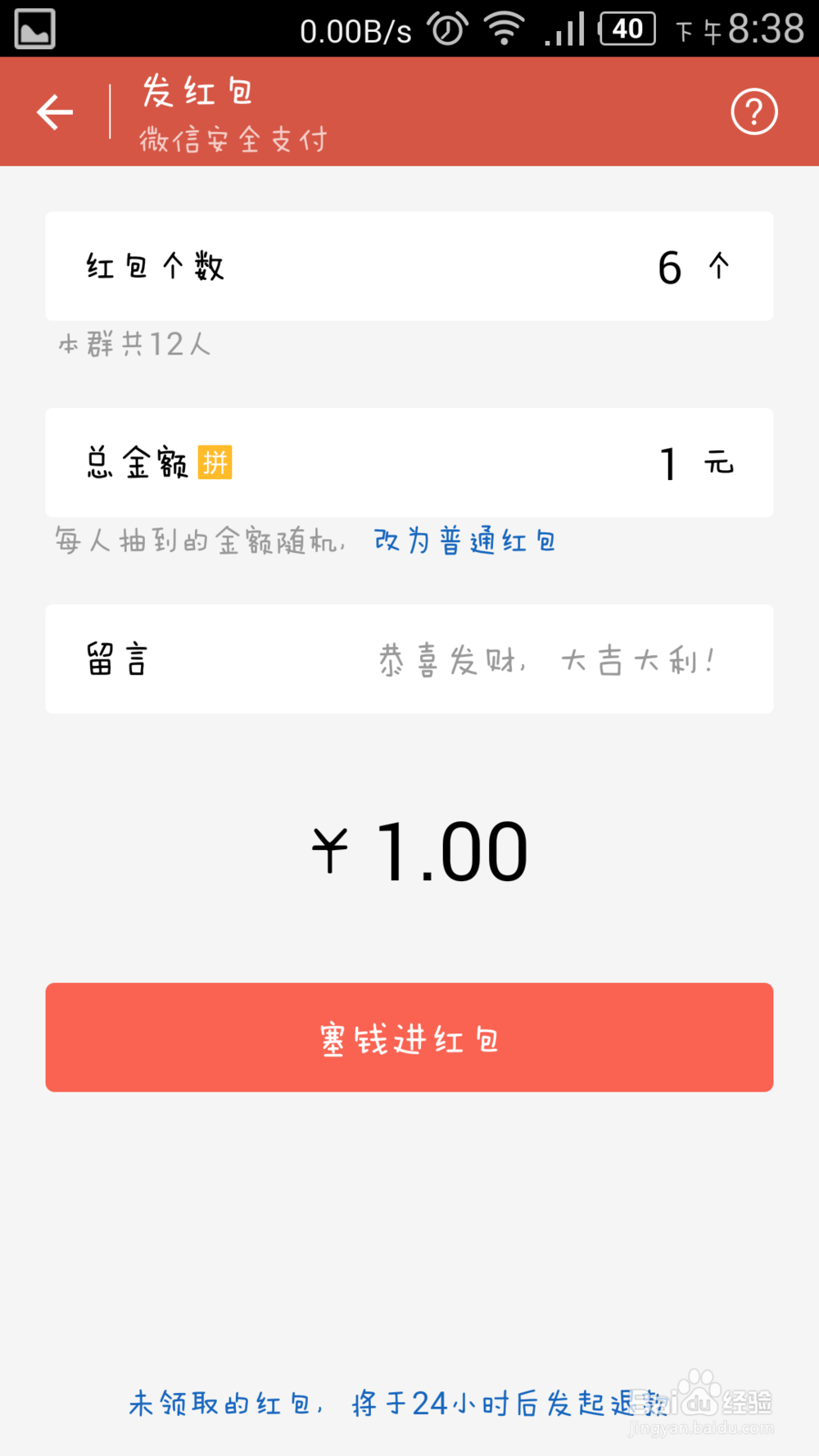The image size is (819, 1456).
Task: Edit the 总金额 field showing 1 元
Action: click(x=409, y=463)
